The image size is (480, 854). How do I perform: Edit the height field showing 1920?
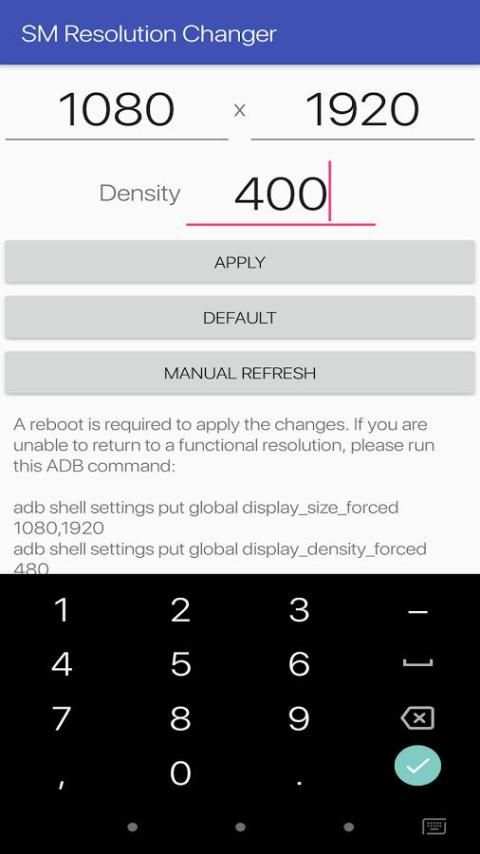363,110
